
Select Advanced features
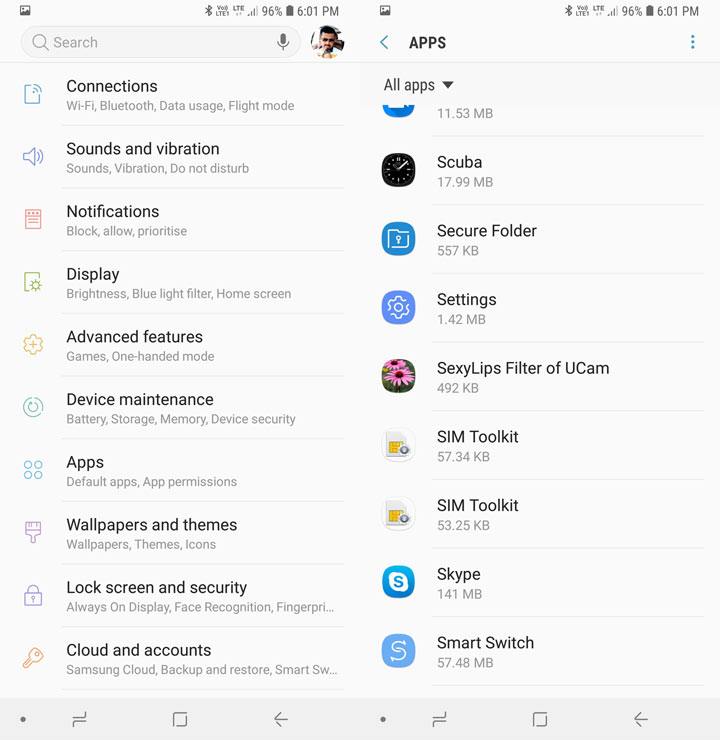[180, 346]
